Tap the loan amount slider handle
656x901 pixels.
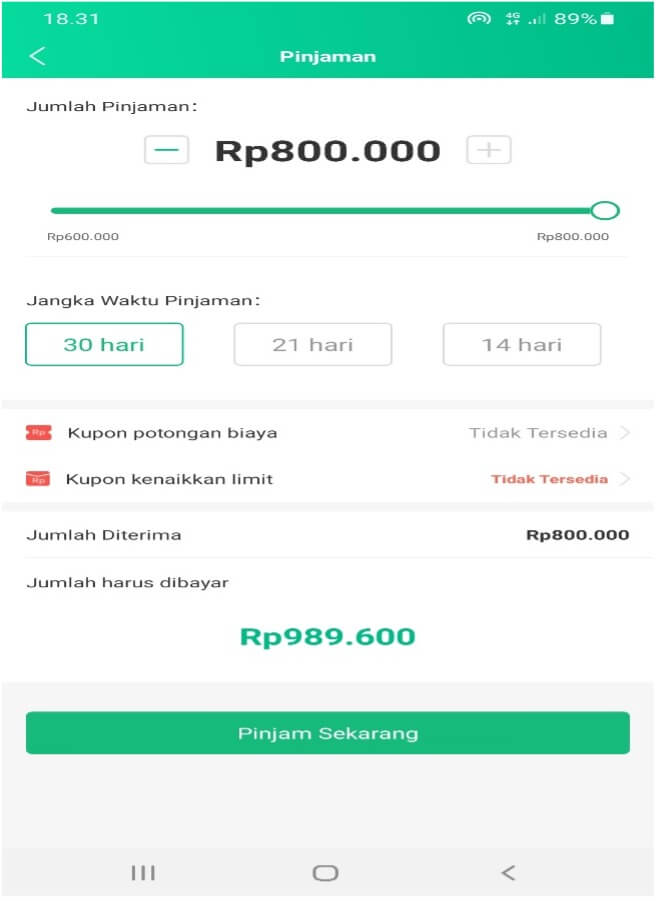[x=605, y=210]
